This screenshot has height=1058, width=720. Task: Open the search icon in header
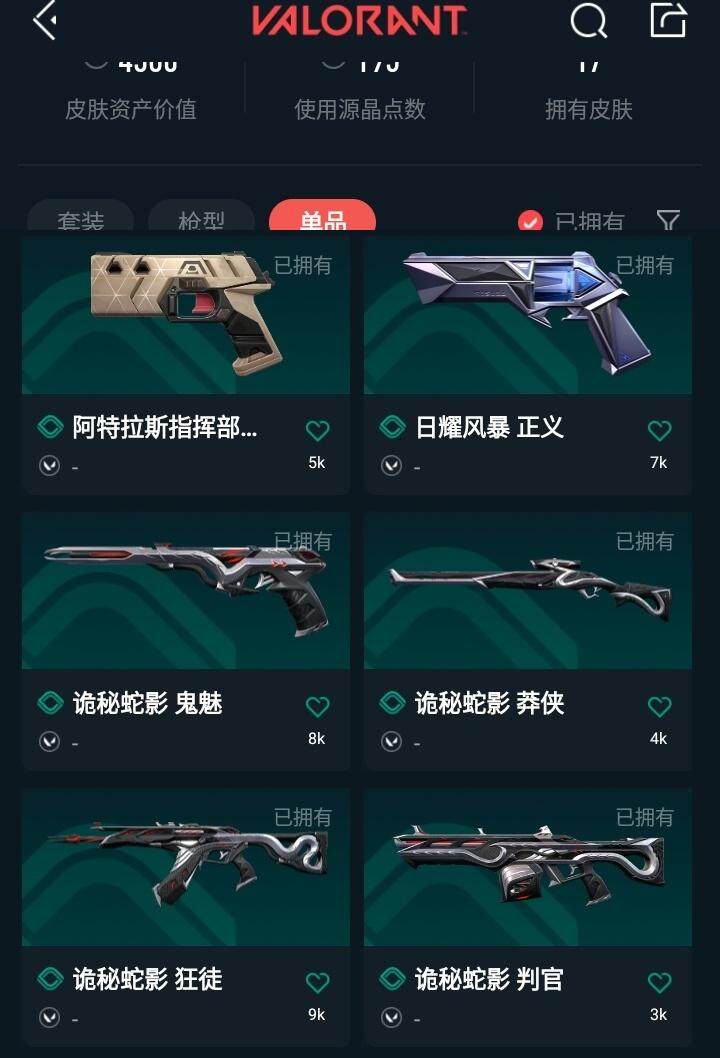588,20
